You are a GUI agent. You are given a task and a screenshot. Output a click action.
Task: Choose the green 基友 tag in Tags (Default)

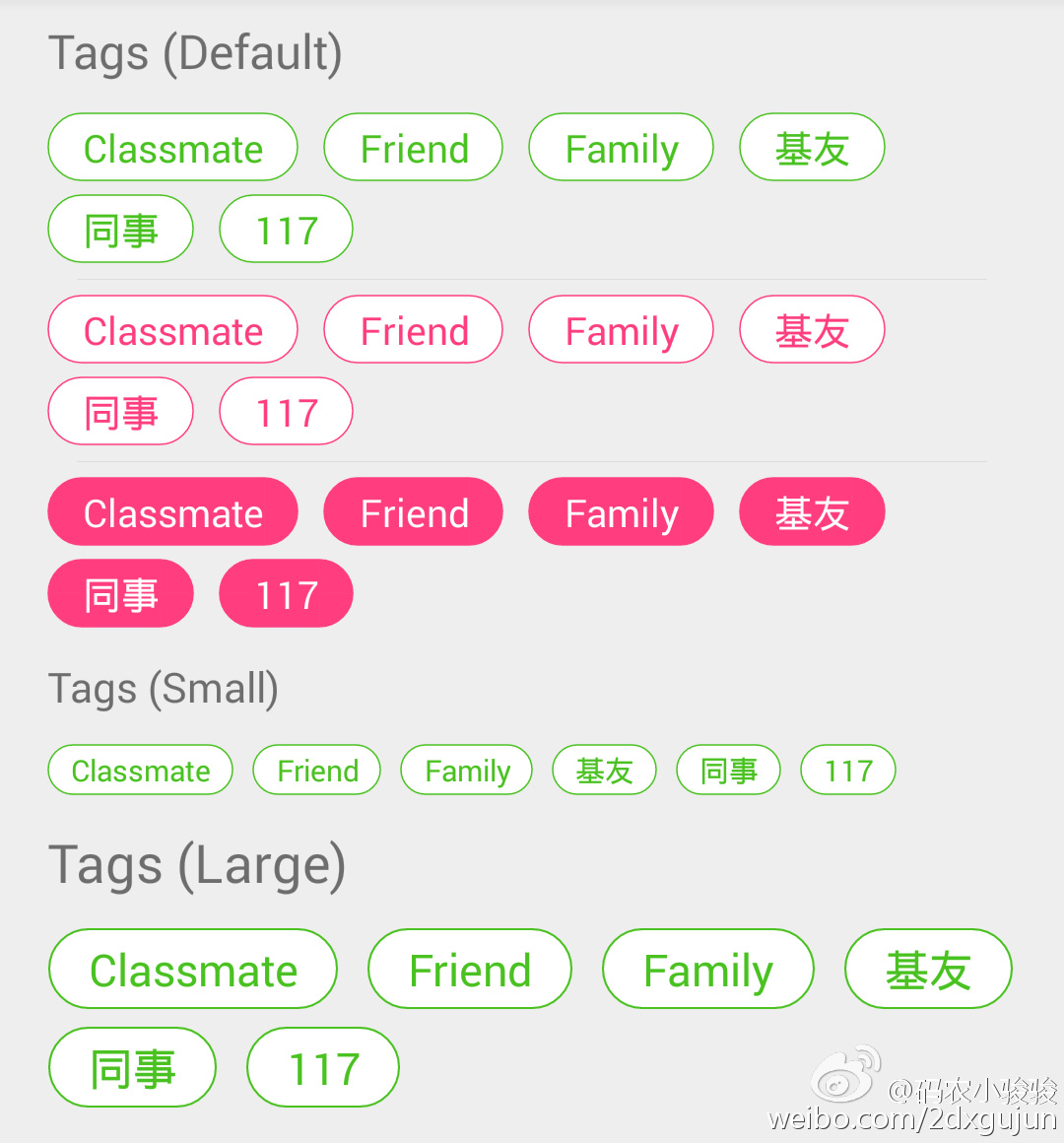point(812,148)
